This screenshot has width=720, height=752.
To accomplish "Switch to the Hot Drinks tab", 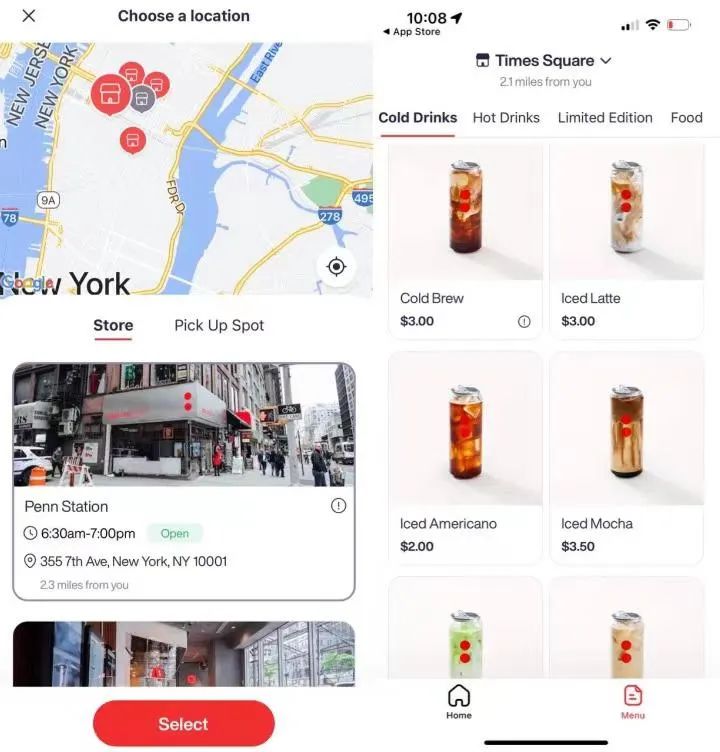I will point(506,117).
